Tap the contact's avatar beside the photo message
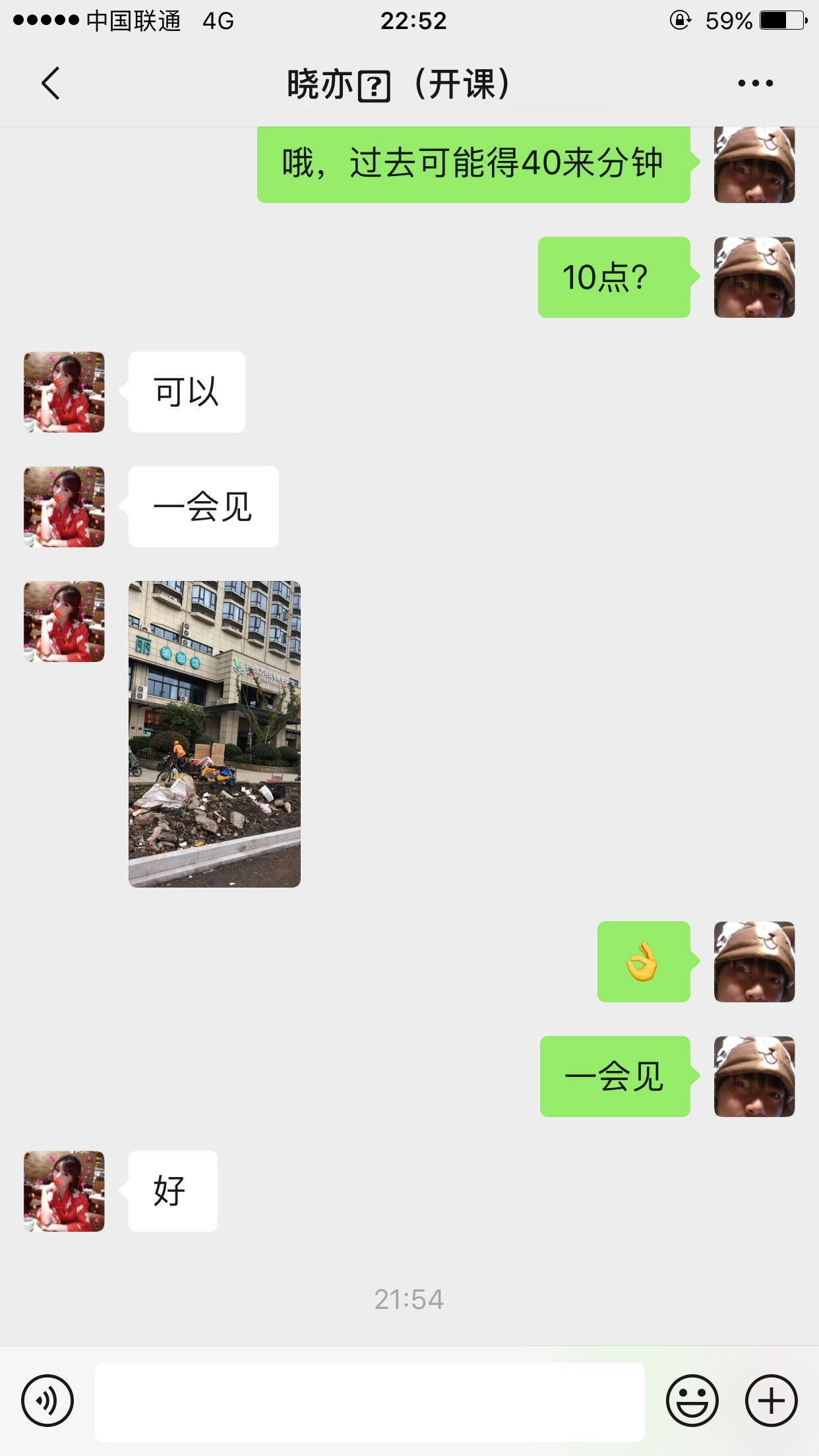This screenshot has height=1456, width=819. click(63, 621)
